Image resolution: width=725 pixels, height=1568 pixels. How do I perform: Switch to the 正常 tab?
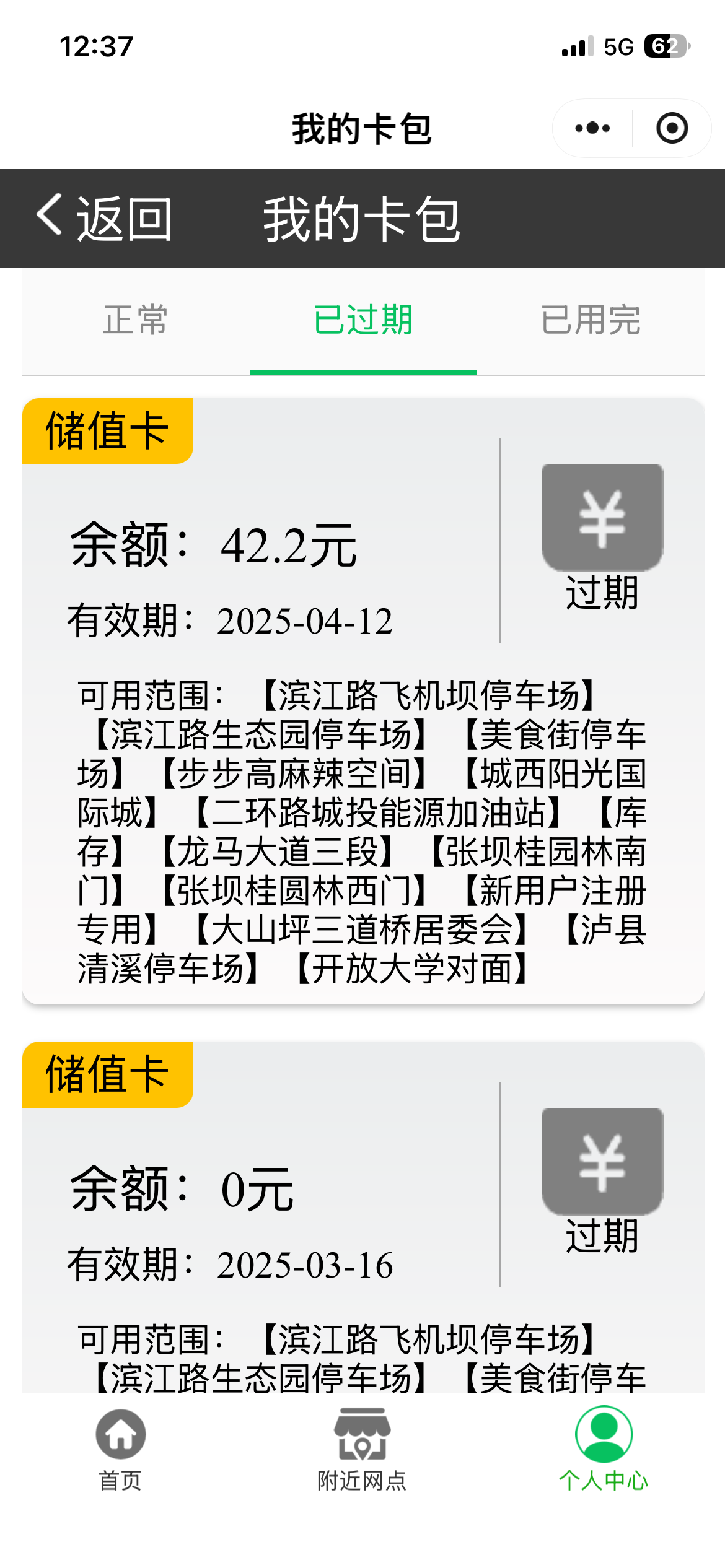point(136,320)
